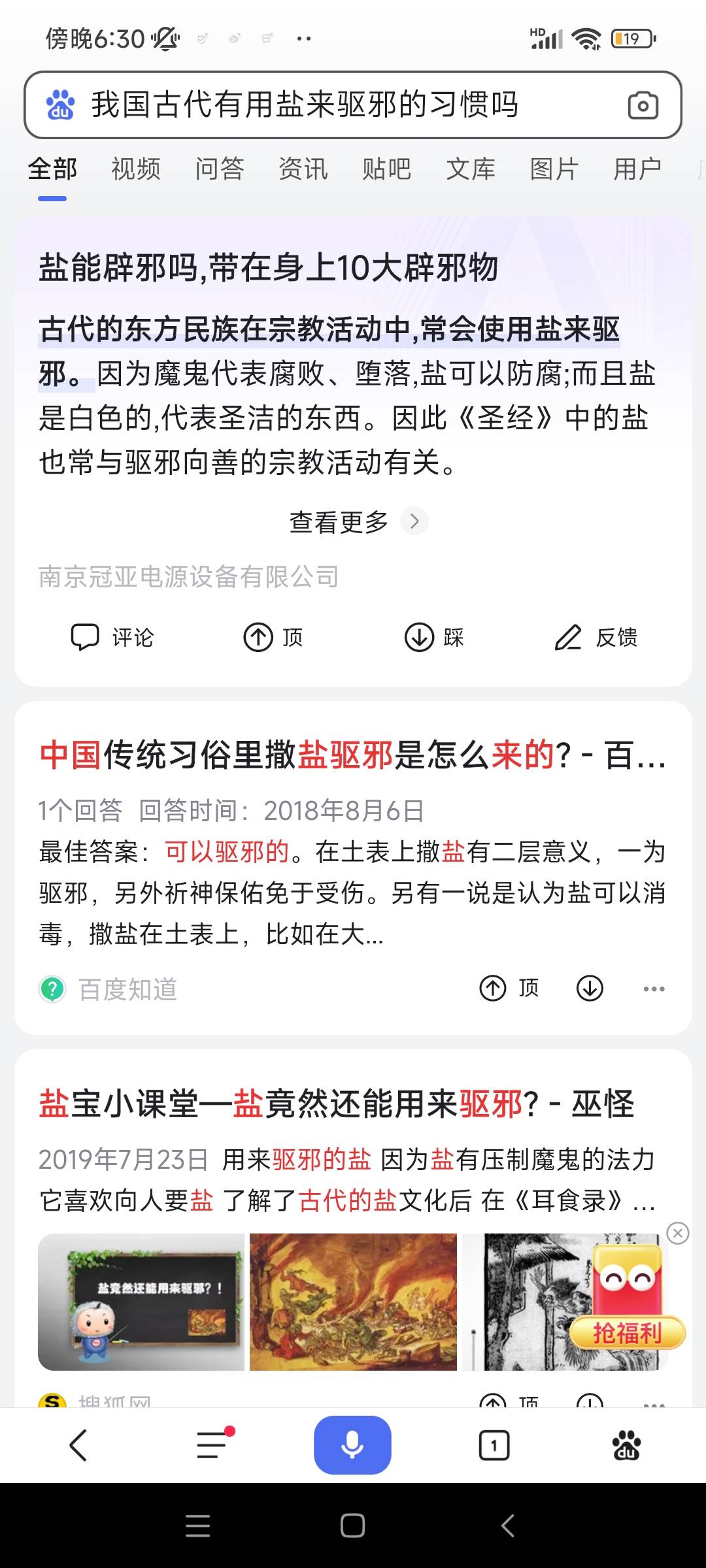This screenshot has height=1568, width=706.
Task: Dismiss the 抢福利 floating promo
Action: pyautogui.click(x=678, y=1233)
